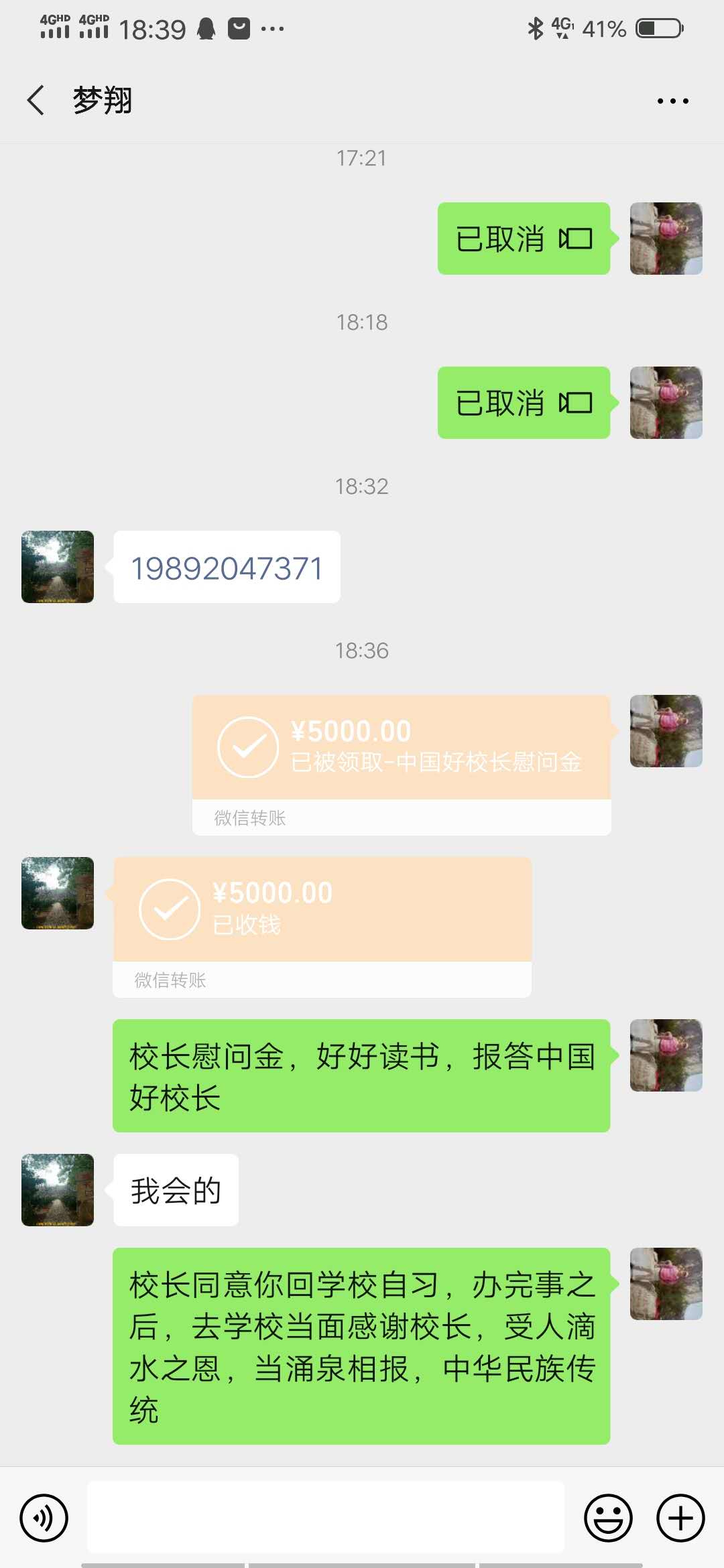Tap the phone number 19892047371
The width and height of the screenshot is (724, 1568).
tap(227, 568)
